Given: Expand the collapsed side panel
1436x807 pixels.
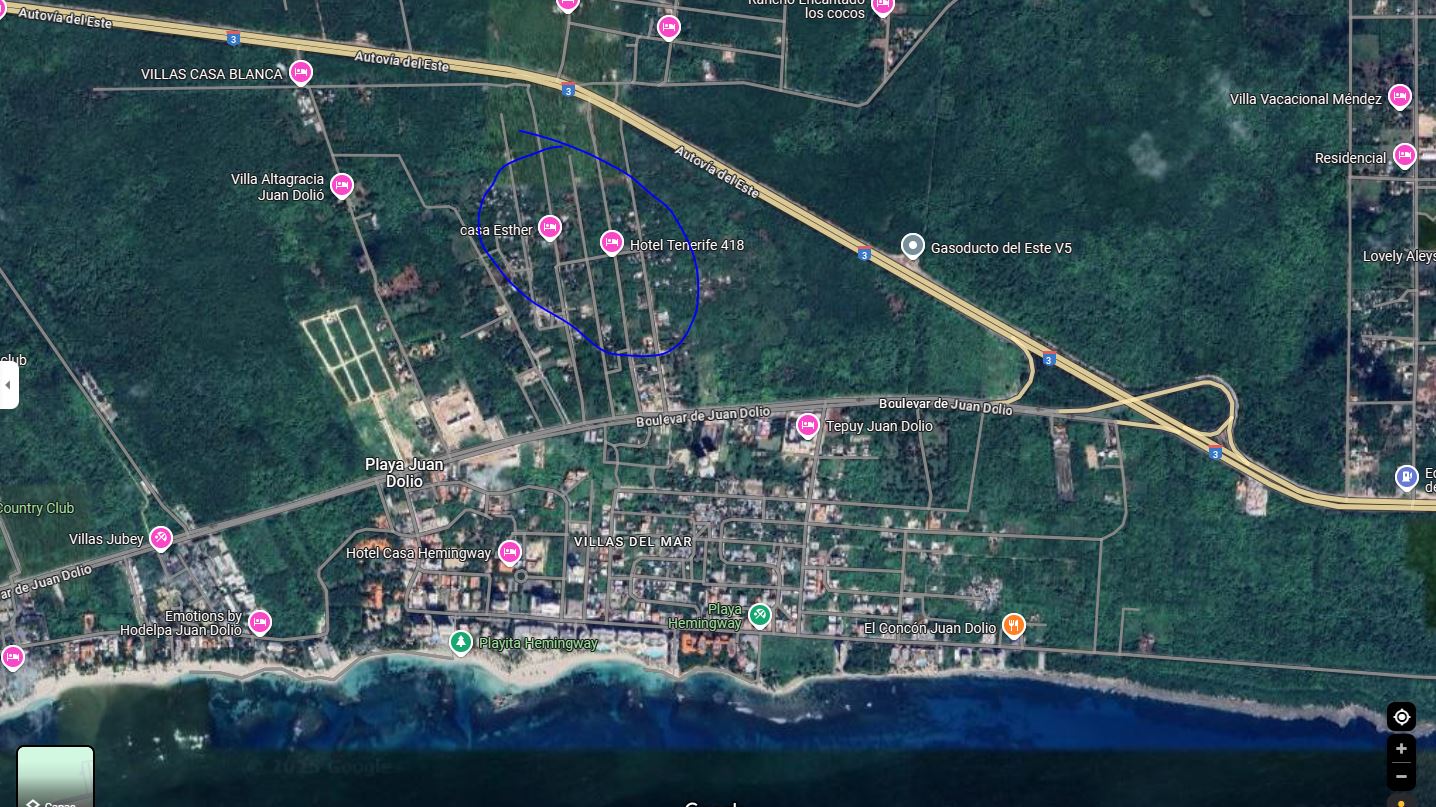Looking at the screenshot, I should coord(8,385).
